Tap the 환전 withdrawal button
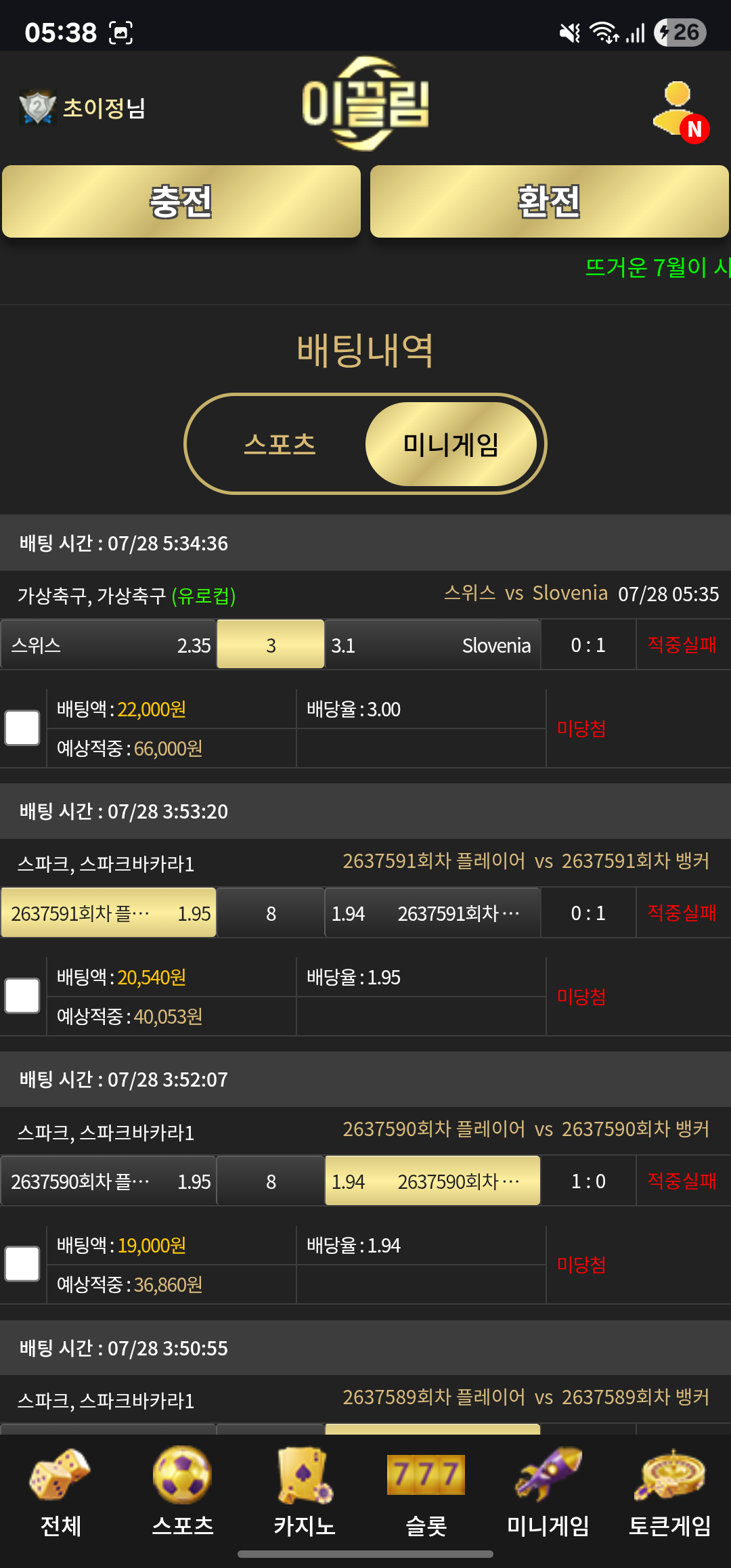Viewport: 731px width, 1568px height. pyautogui.click(x=550, y=202)
